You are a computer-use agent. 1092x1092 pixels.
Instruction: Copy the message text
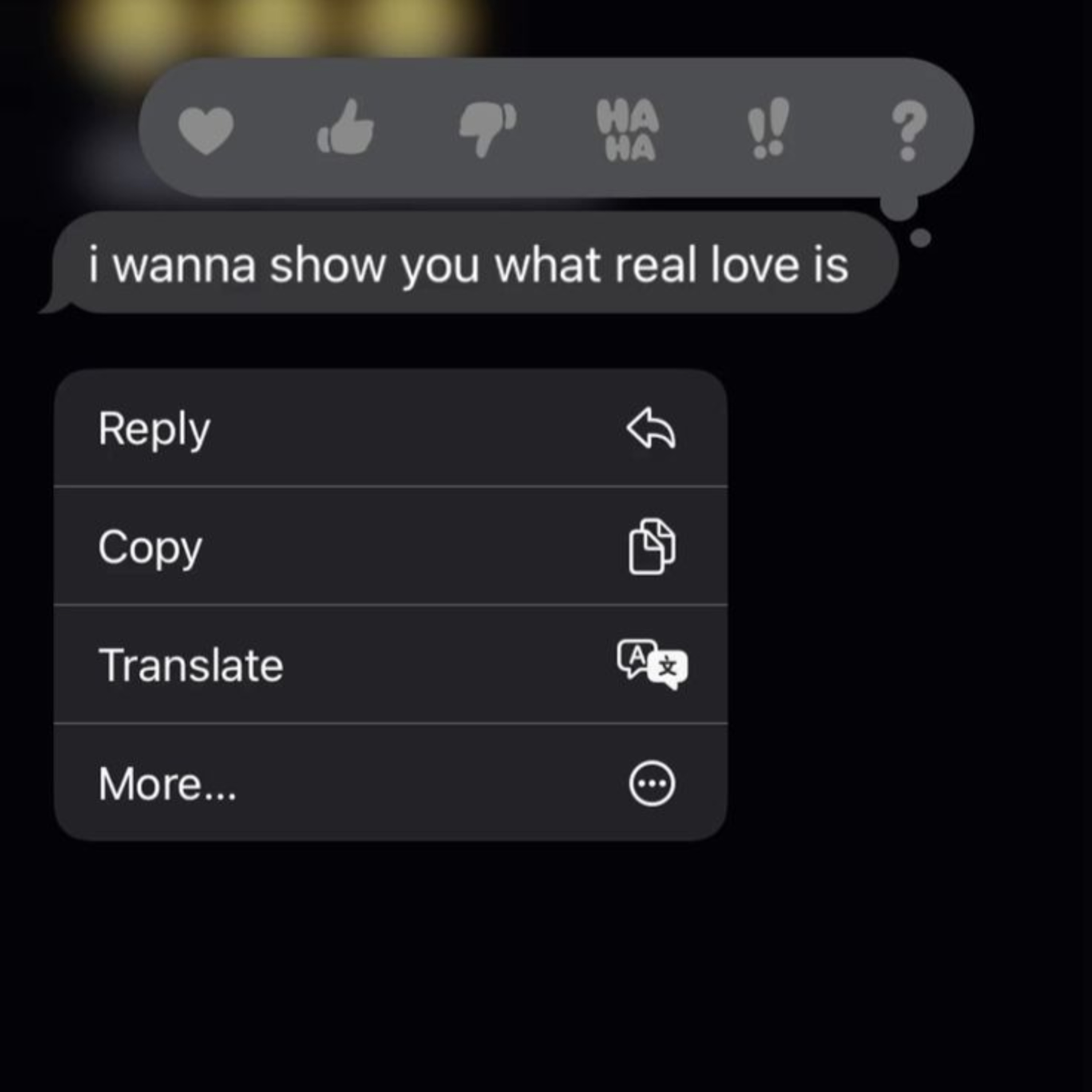pos(391,546)
